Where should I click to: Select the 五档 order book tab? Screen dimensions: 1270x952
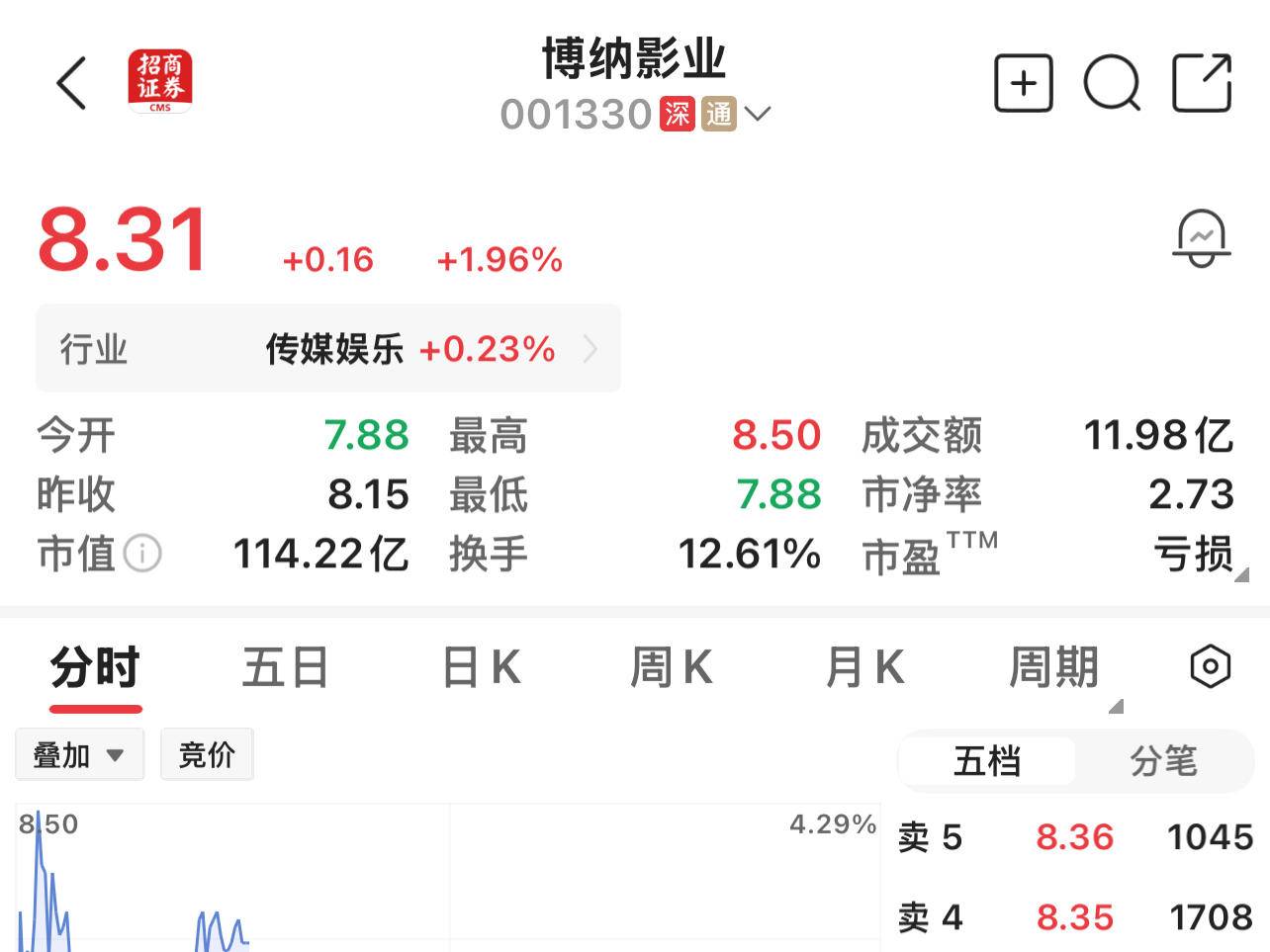point(986,761)
